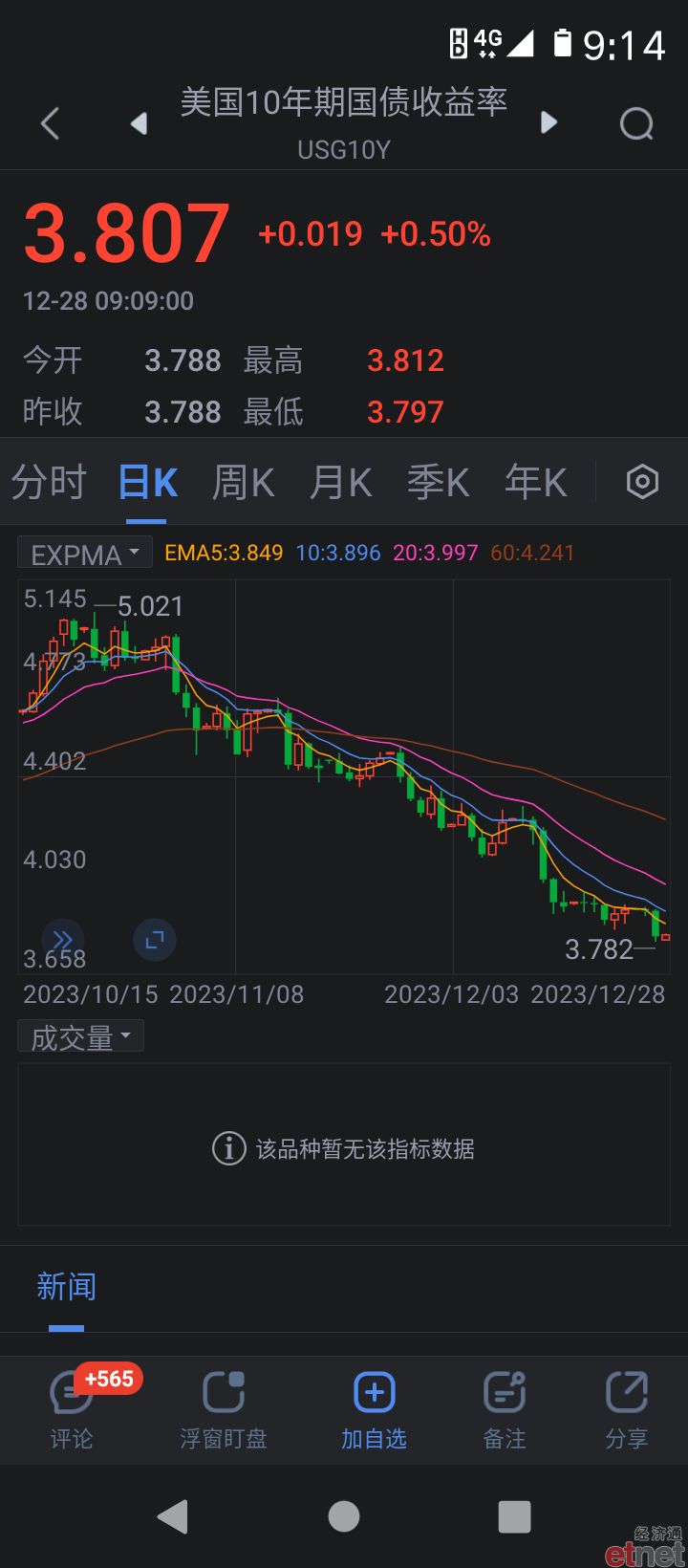Image resolution: width=688 pixels, height=1568 pixels.
Task: Open 评论 comments with +565 badge
Action: tap(72, 1409)
